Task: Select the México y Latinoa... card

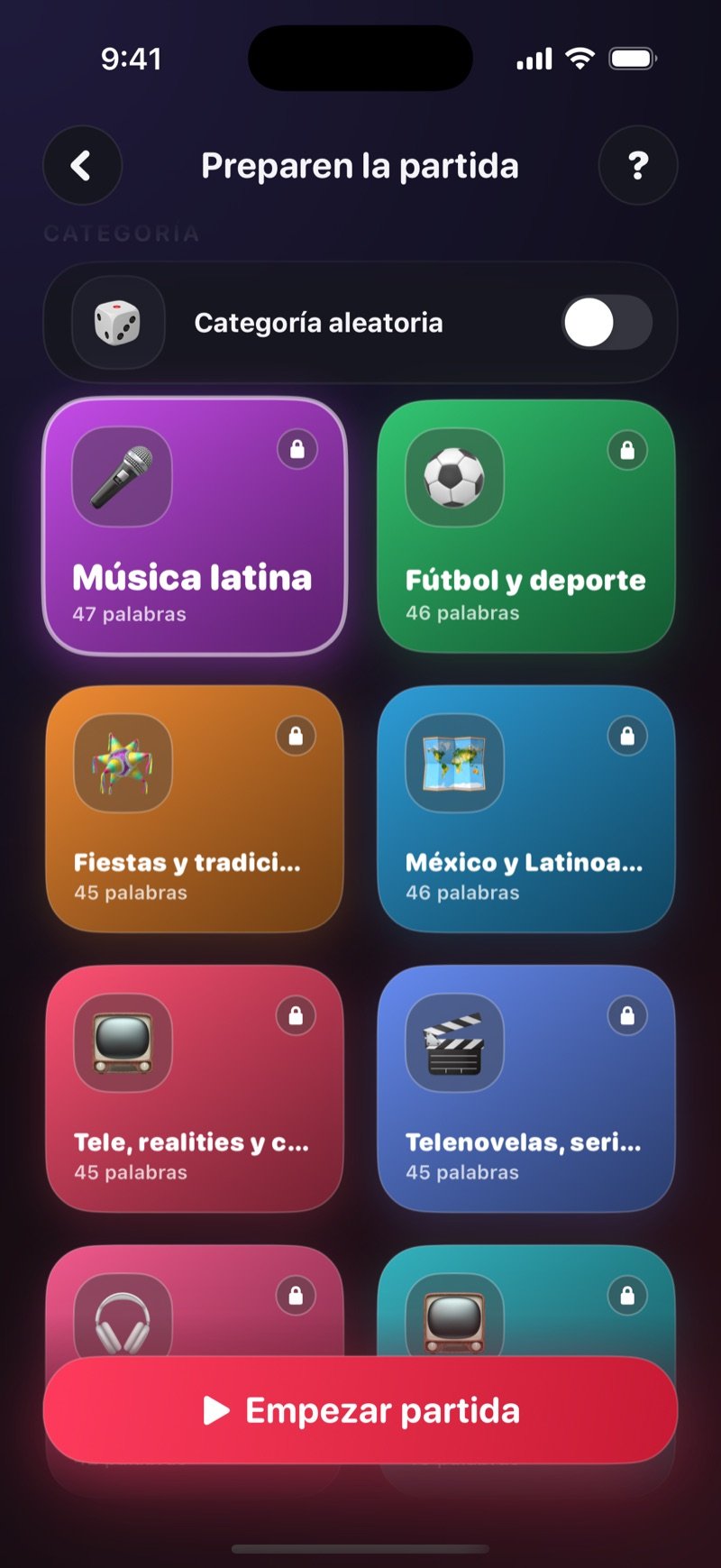Action: click(x=526, y=809)
